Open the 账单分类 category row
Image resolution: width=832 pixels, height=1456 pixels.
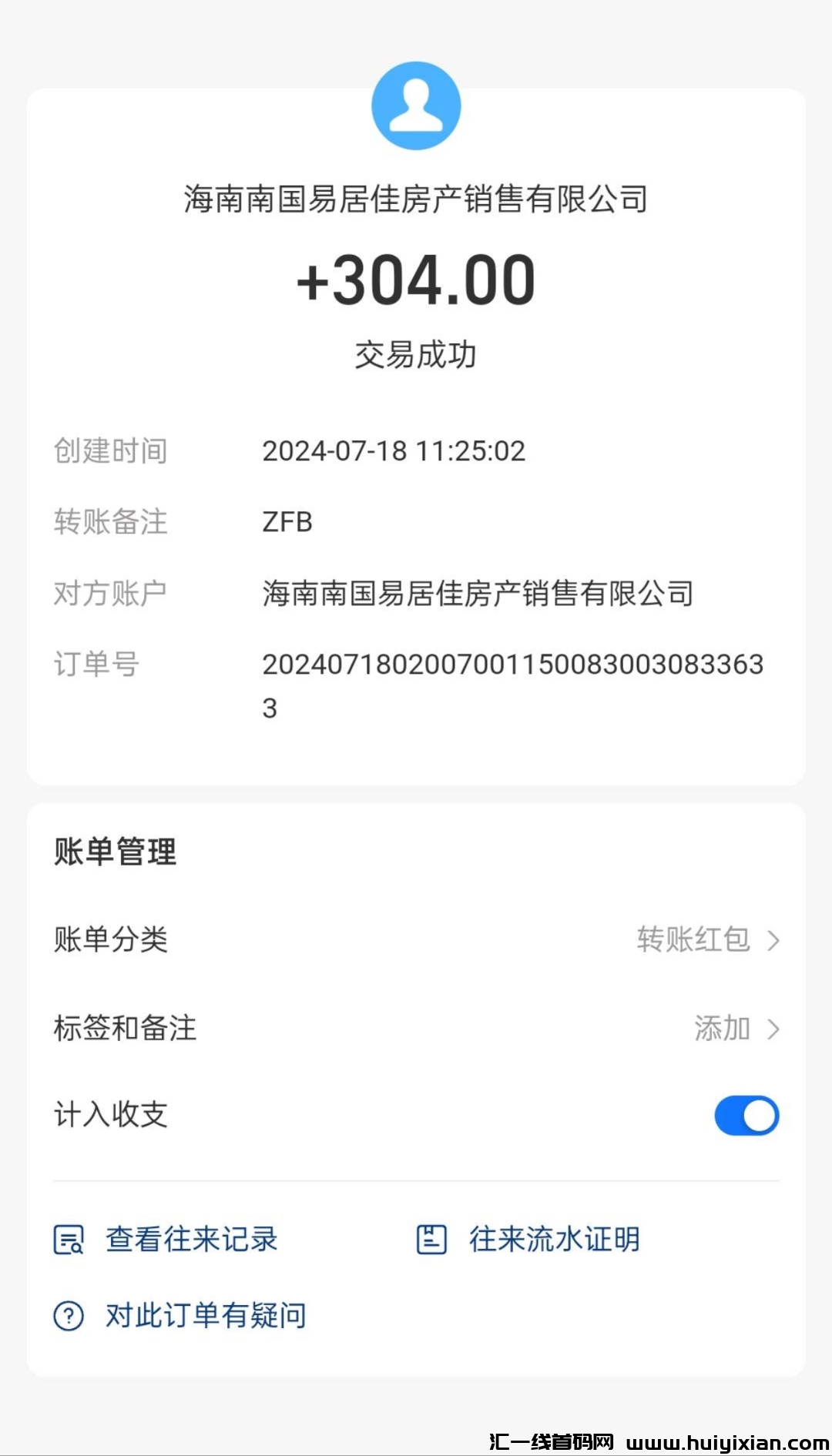tap(416, 939)
